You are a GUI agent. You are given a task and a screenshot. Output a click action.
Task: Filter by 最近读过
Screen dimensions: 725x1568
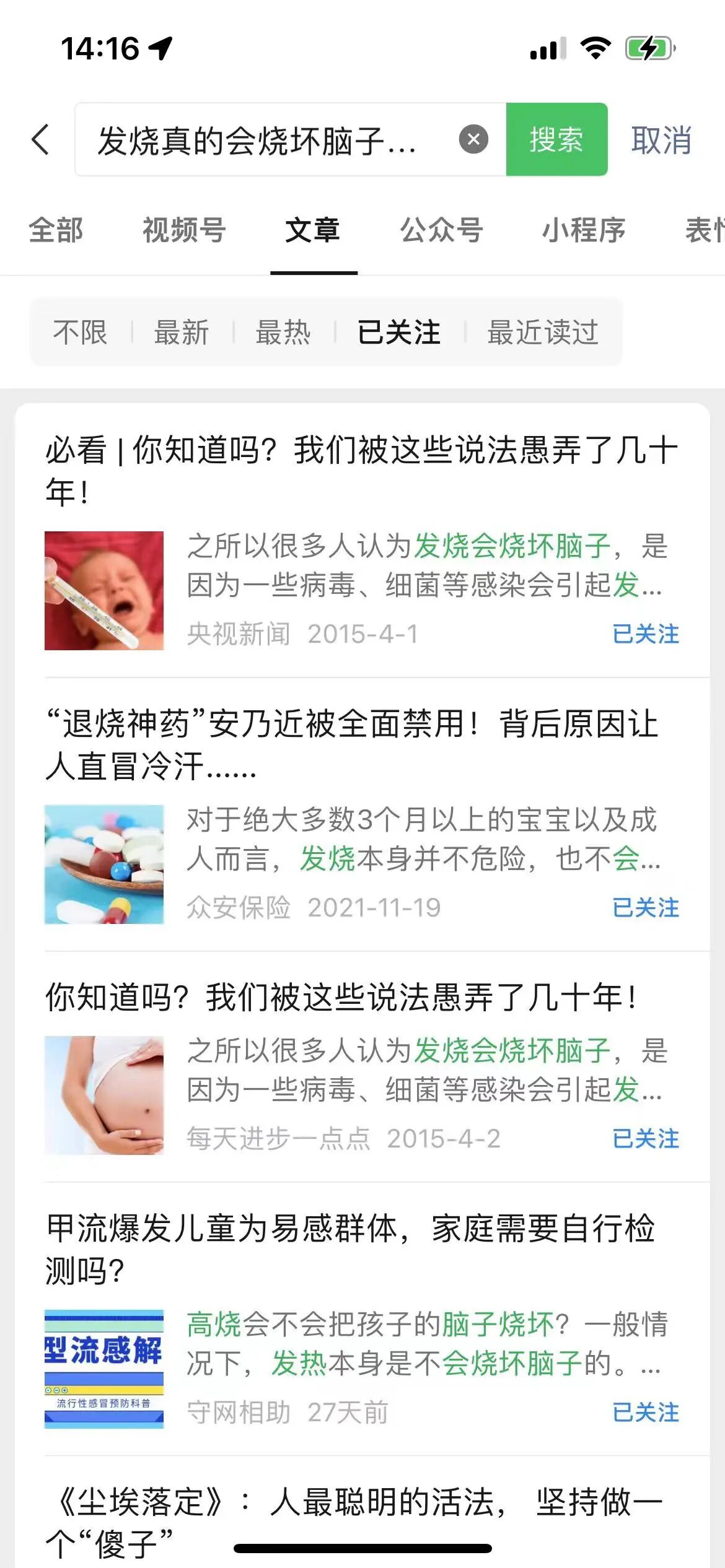pyautogui.click(x=543, y=332)
